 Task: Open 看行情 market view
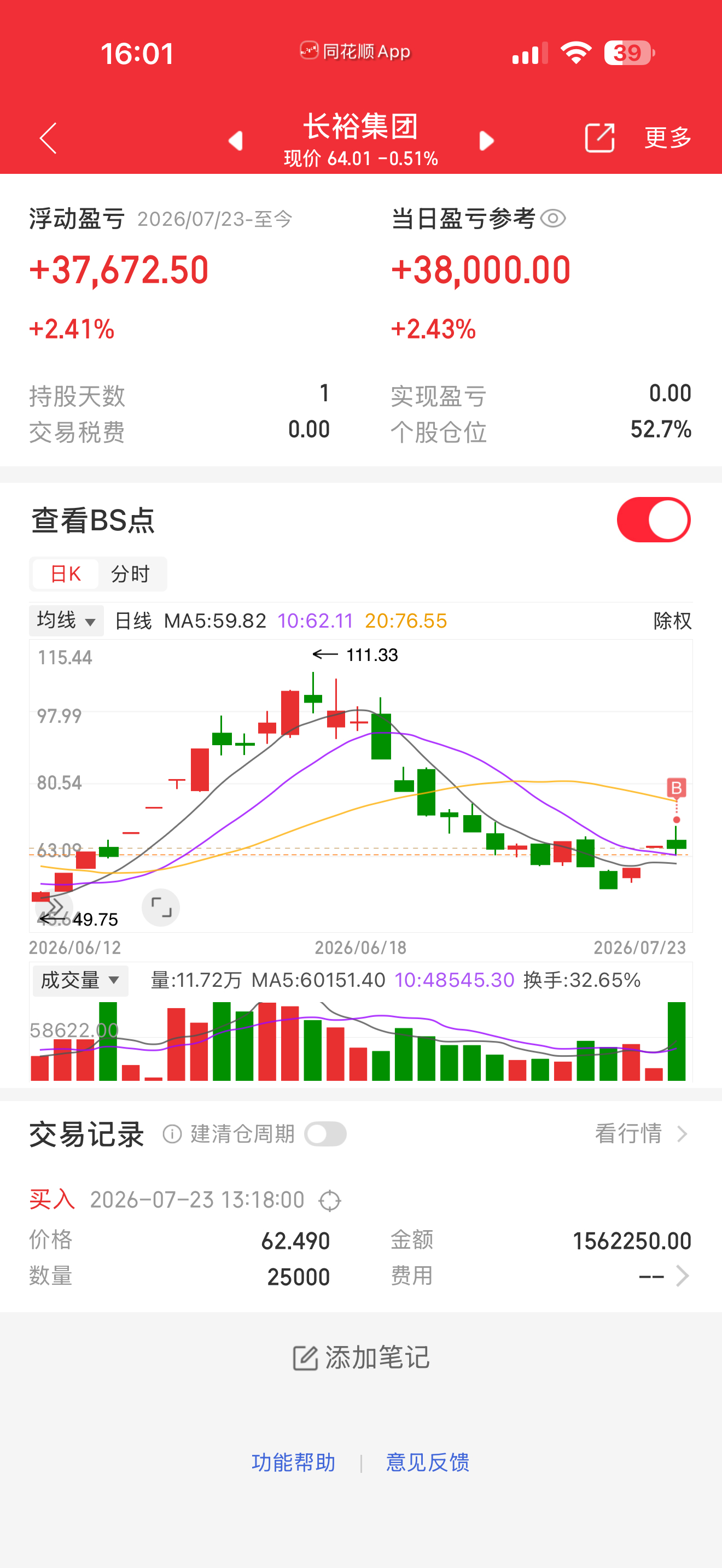pyautogui.click(x=642, y=1133)
